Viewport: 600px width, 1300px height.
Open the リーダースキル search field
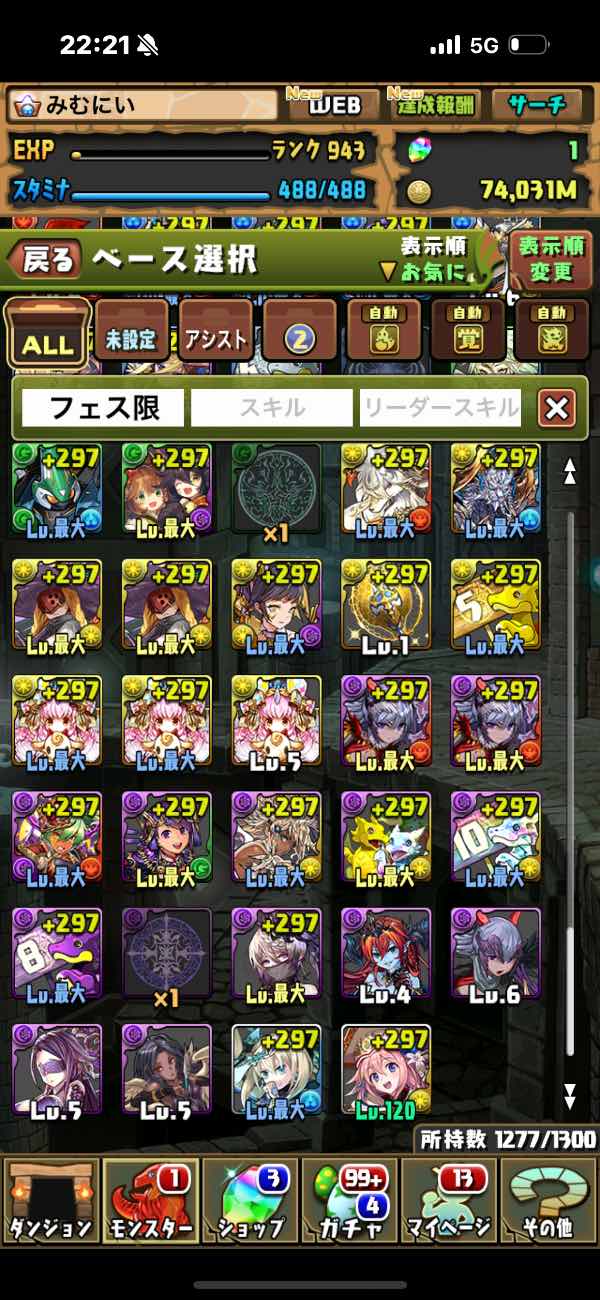coord(440,407)
